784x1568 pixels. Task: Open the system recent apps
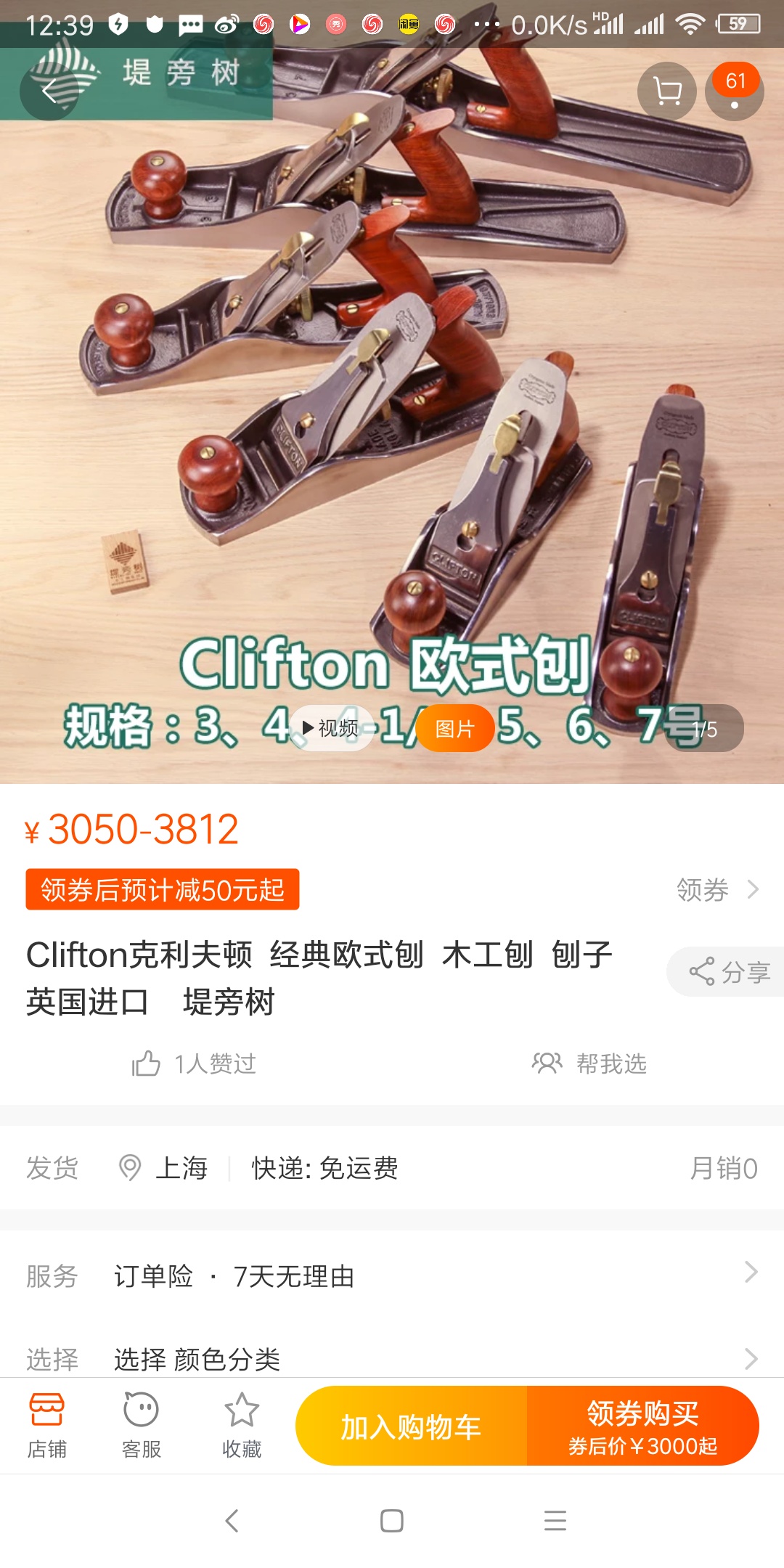[555, 1521]
